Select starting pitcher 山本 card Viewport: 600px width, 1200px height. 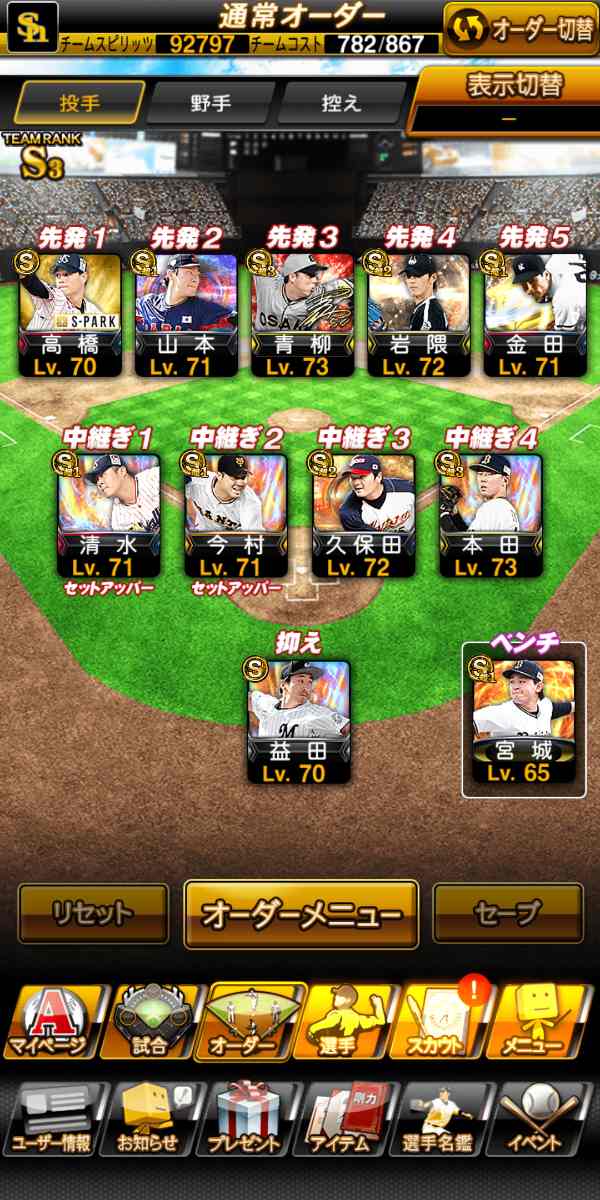pyautogui.click(x=186, y=314)
